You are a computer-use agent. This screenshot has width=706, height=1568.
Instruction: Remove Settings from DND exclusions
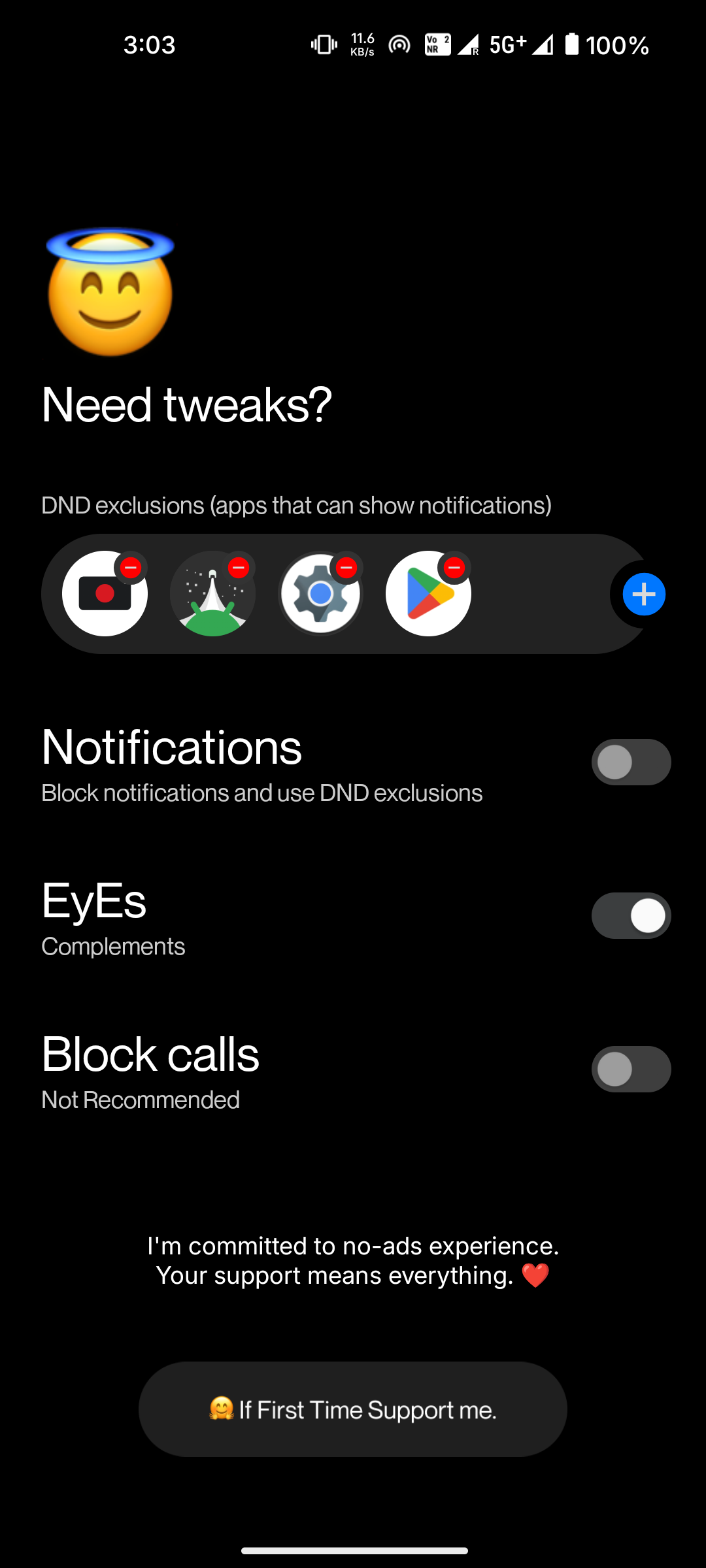347,567
